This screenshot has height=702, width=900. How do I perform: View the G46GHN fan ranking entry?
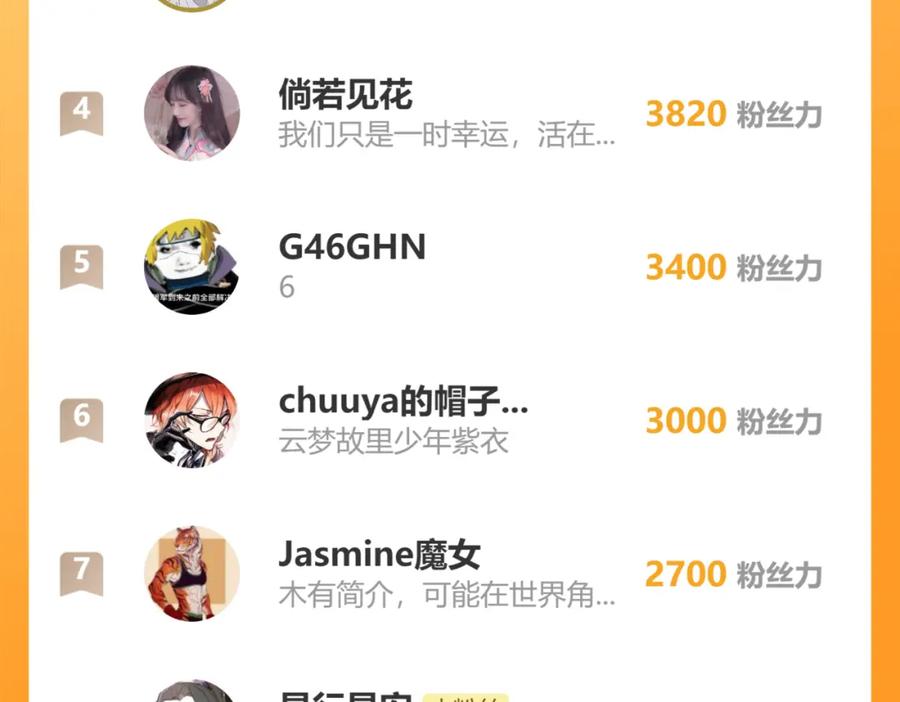352,246
